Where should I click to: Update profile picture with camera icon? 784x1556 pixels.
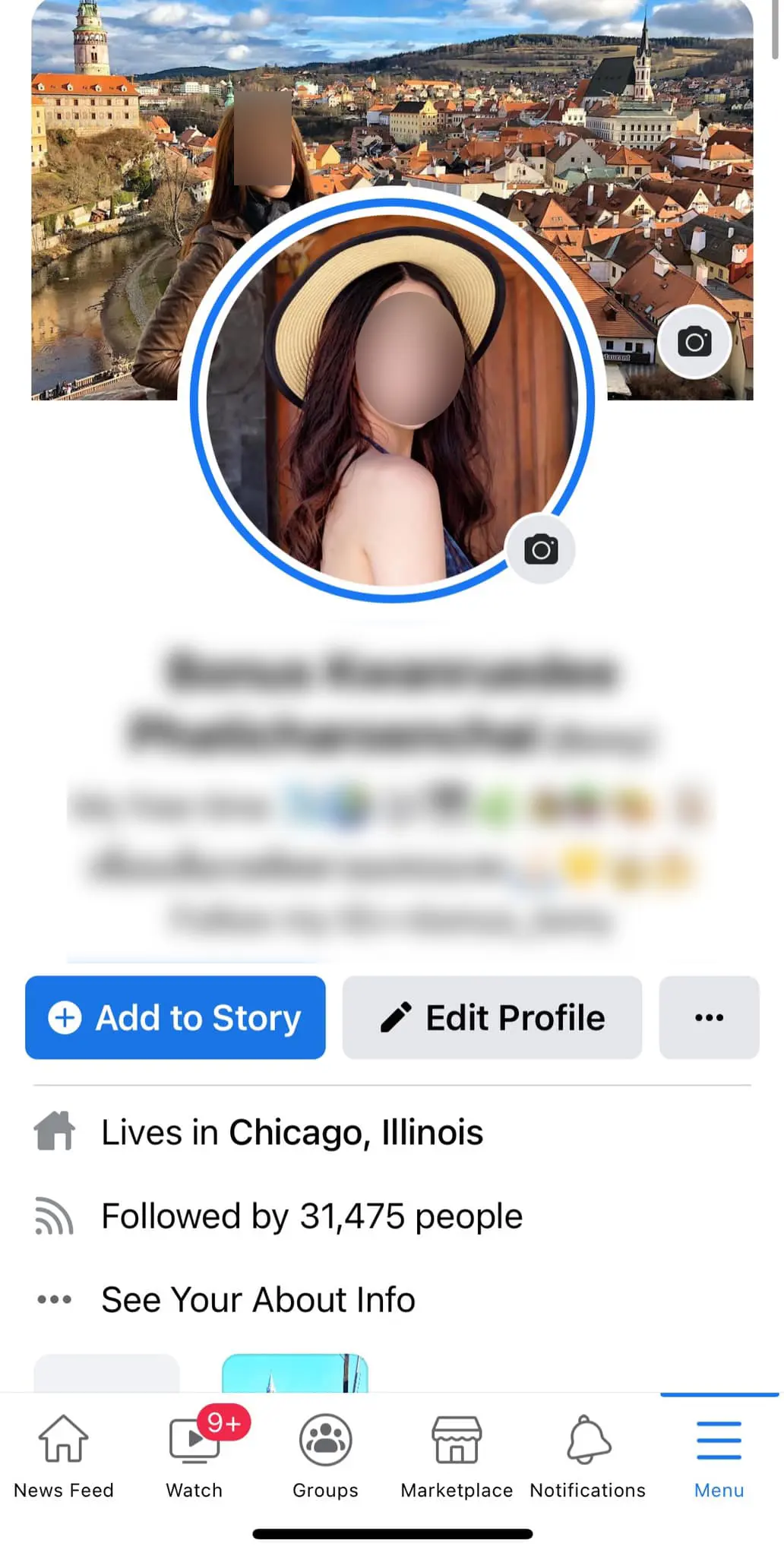pos(541,549)
